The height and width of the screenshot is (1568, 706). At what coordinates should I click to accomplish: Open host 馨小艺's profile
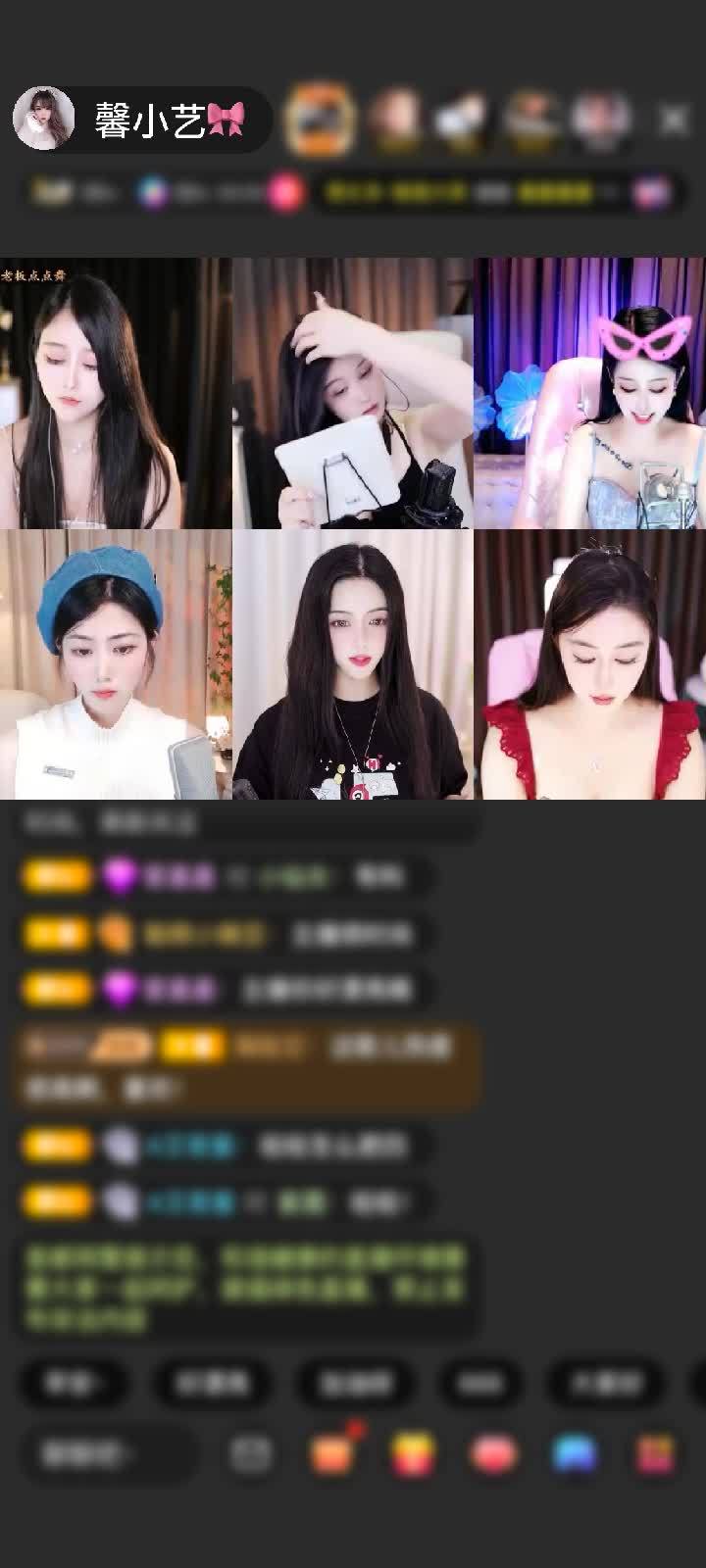(x=44, y=120)
